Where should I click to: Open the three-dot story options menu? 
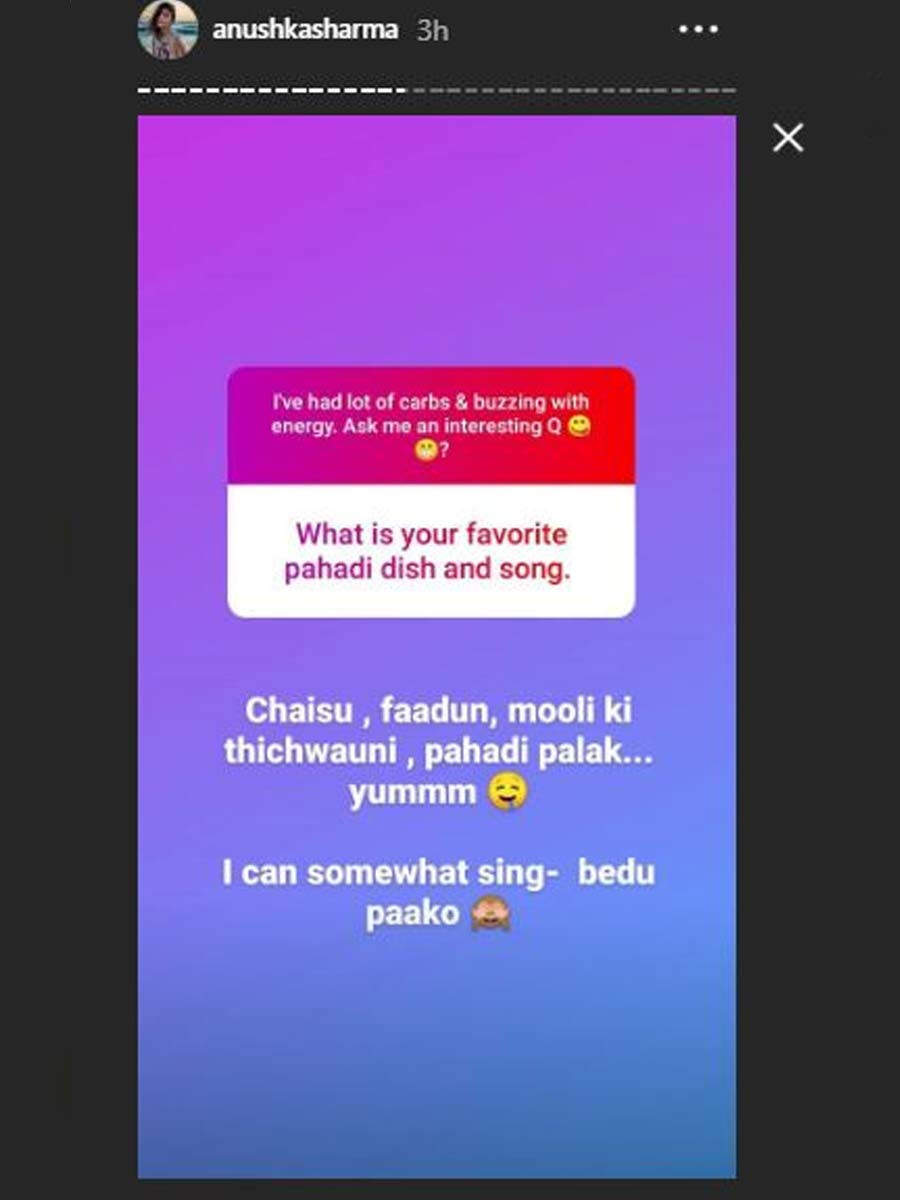698,30
